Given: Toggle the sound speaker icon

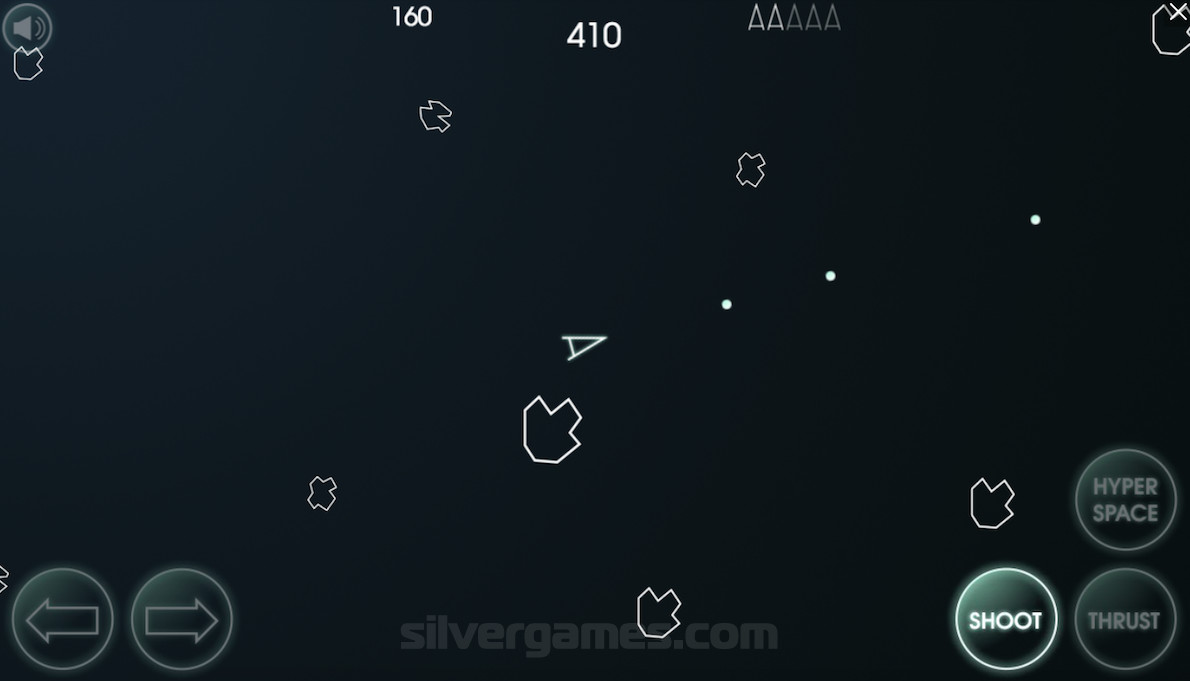Looking at the screenshot, I should pos(27,27).
